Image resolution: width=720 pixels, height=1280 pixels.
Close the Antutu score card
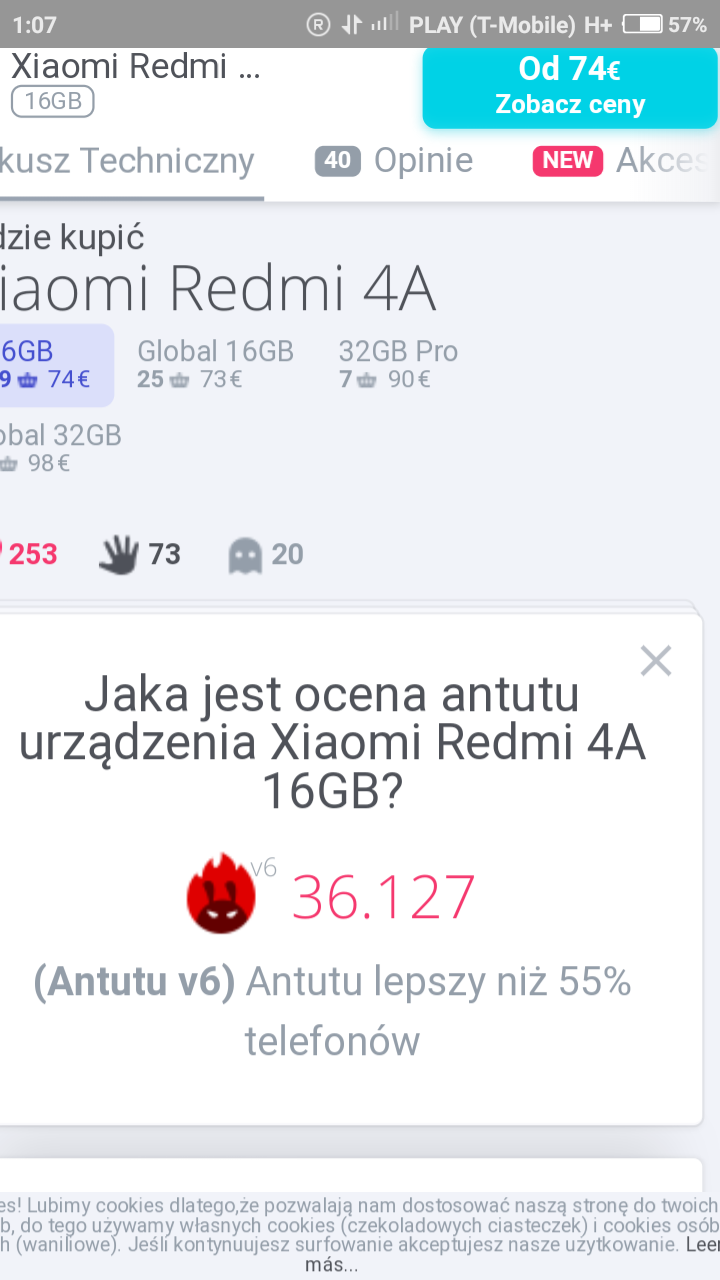pos(656,661)
